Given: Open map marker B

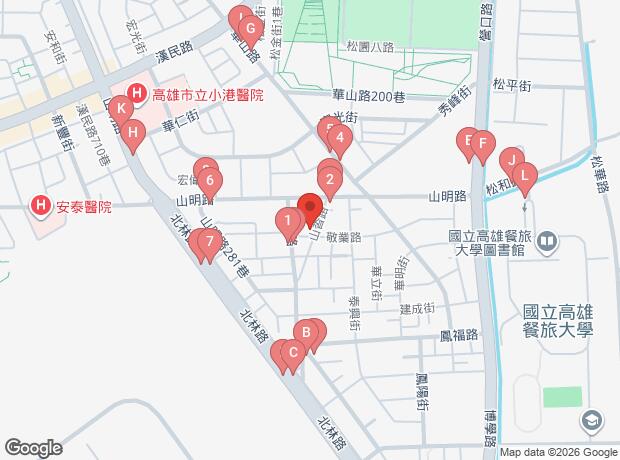Looking at the screenshot, I should tap(307, 332).
